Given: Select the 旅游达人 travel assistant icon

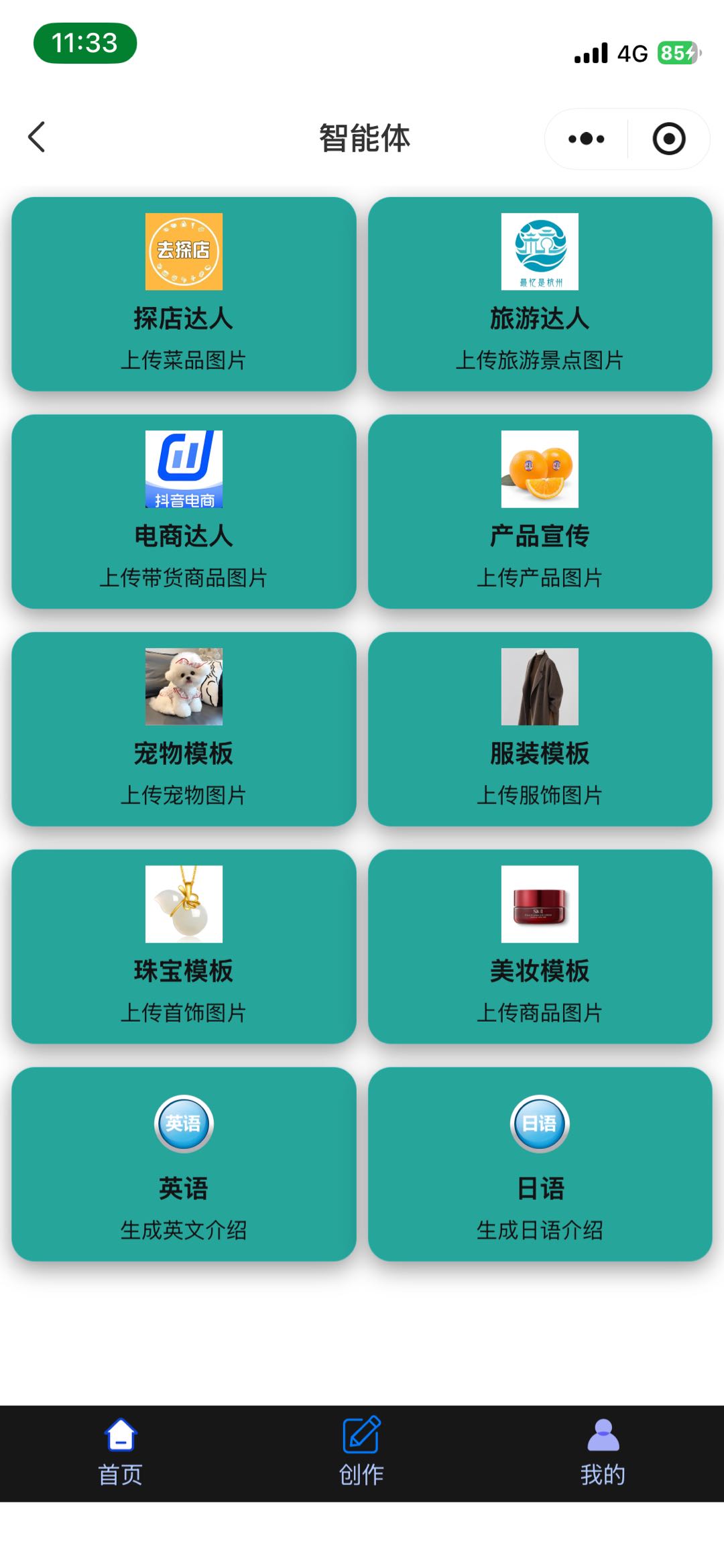Looking at the screenshot, I should pyautogui.click(x=540, y=251).
